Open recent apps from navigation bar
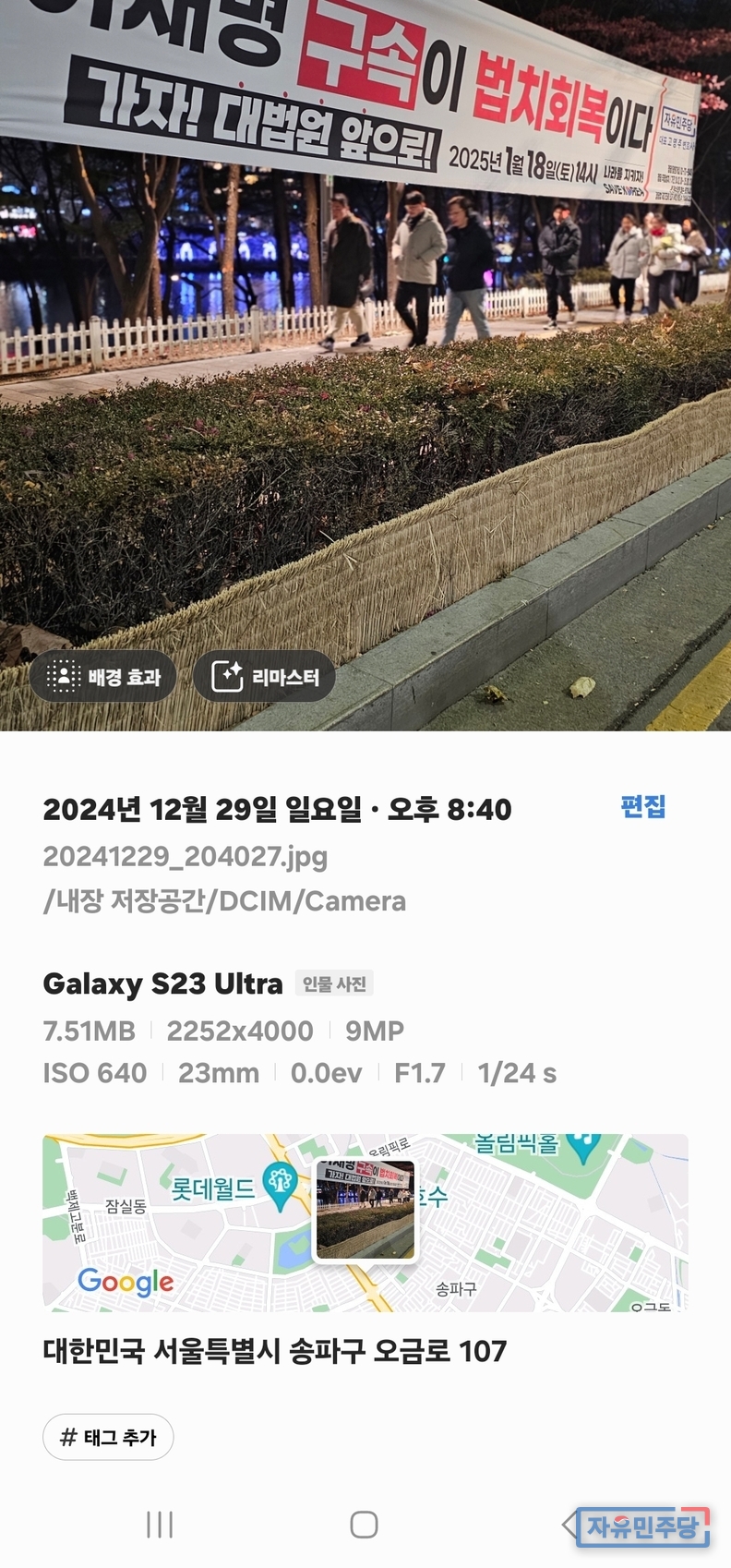Viewport: 731px width, 1568px height. 160,1525
